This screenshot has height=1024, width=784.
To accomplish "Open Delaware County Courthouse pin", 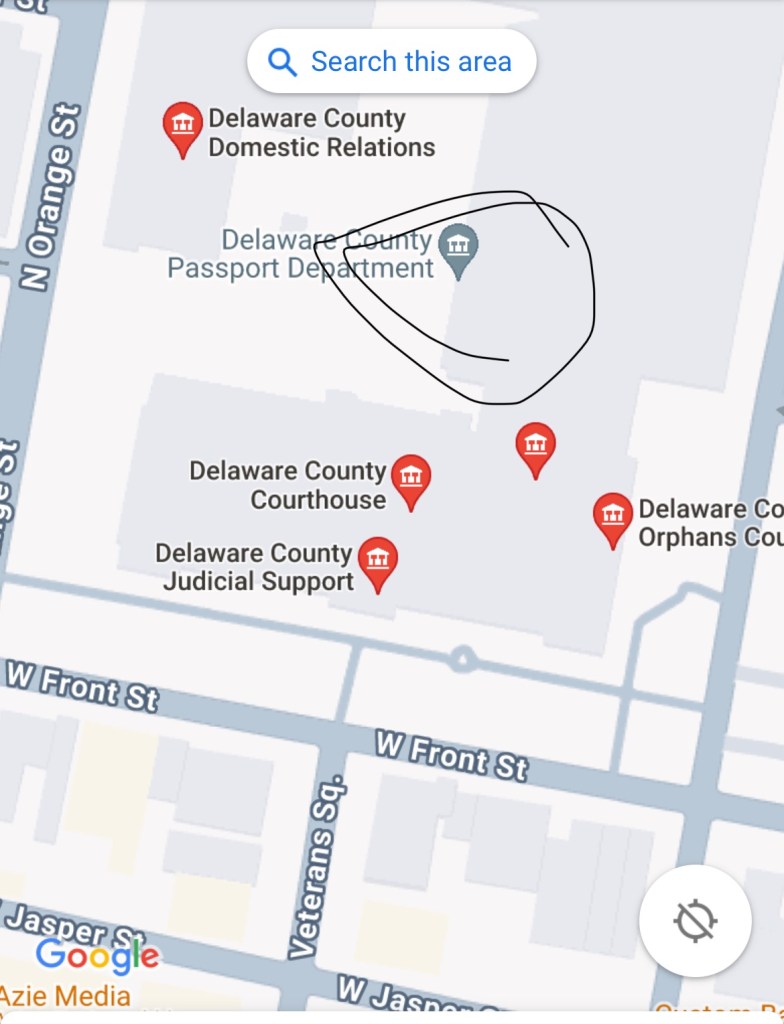I will [411, 479].
